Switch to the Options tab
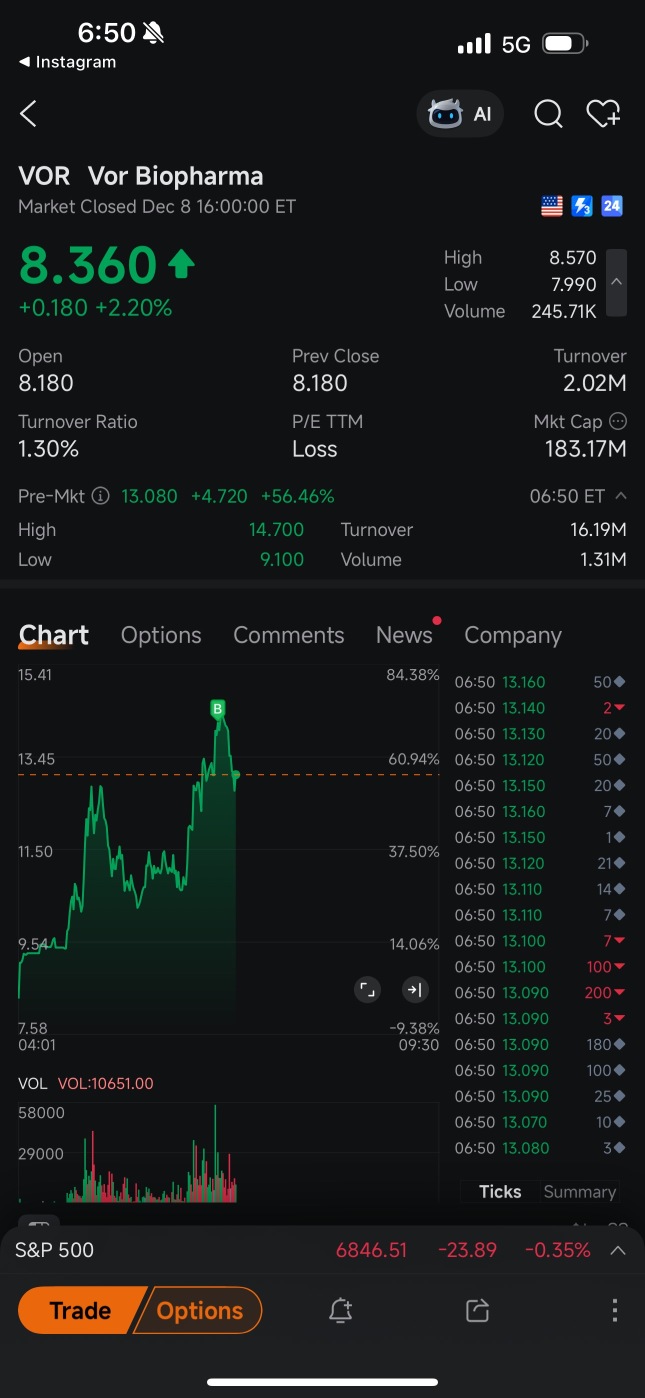Viewport: 645px width, 1398px height. coord(161,635)
